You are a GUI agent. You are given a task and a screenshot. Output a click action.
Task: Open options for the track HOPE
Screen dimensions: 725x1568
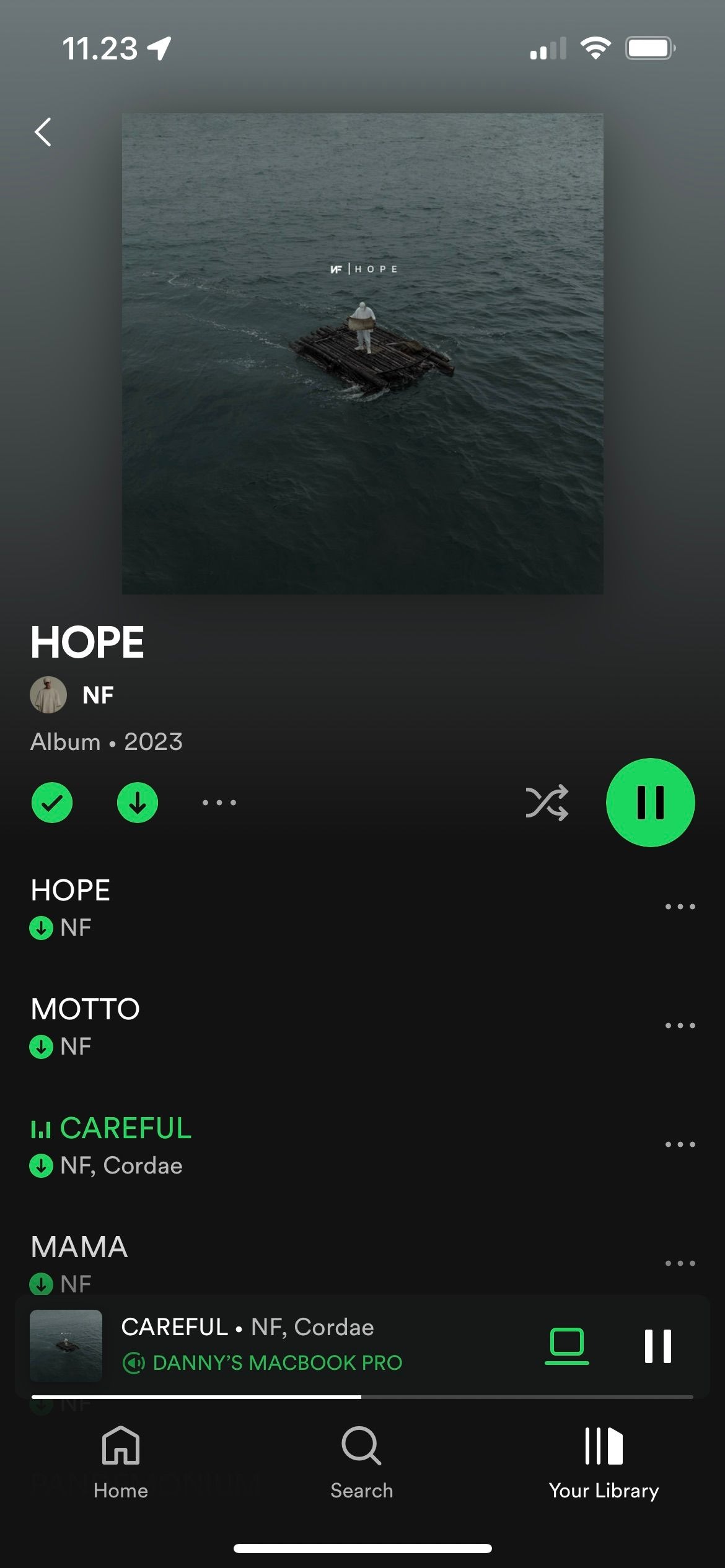pos(680,907)
